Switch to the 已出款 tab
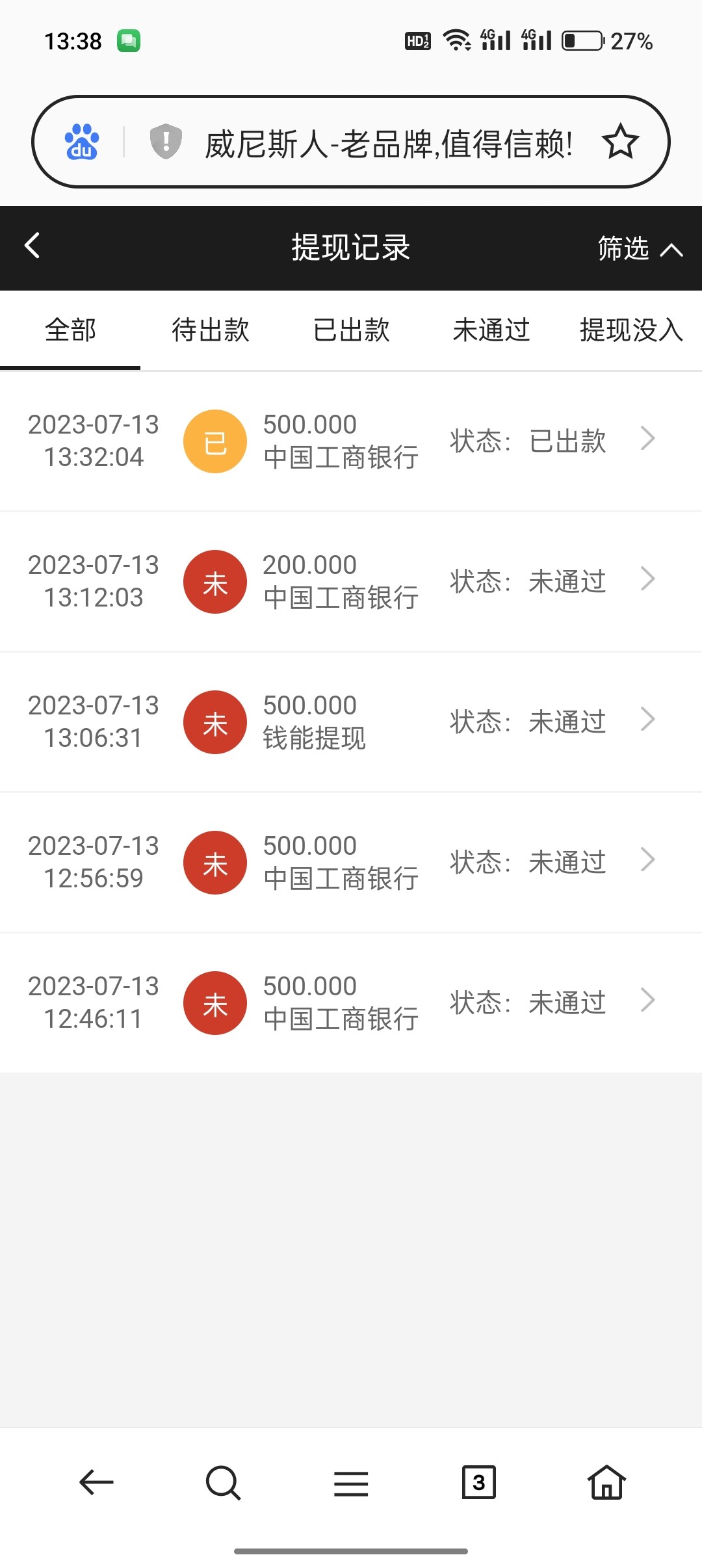Screen dimensions: 702x1568 coord(351,330)
